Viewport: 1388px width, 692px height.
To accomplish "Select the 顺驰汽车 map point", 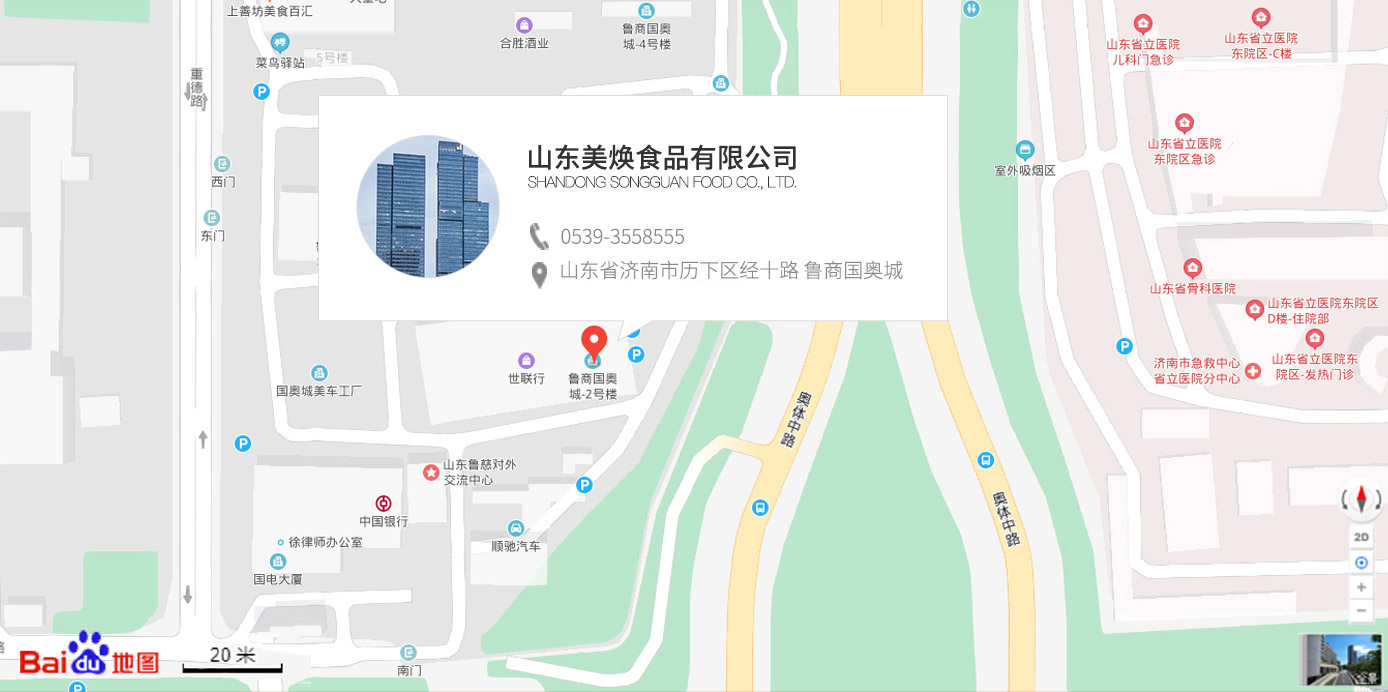I will [515, 528].
